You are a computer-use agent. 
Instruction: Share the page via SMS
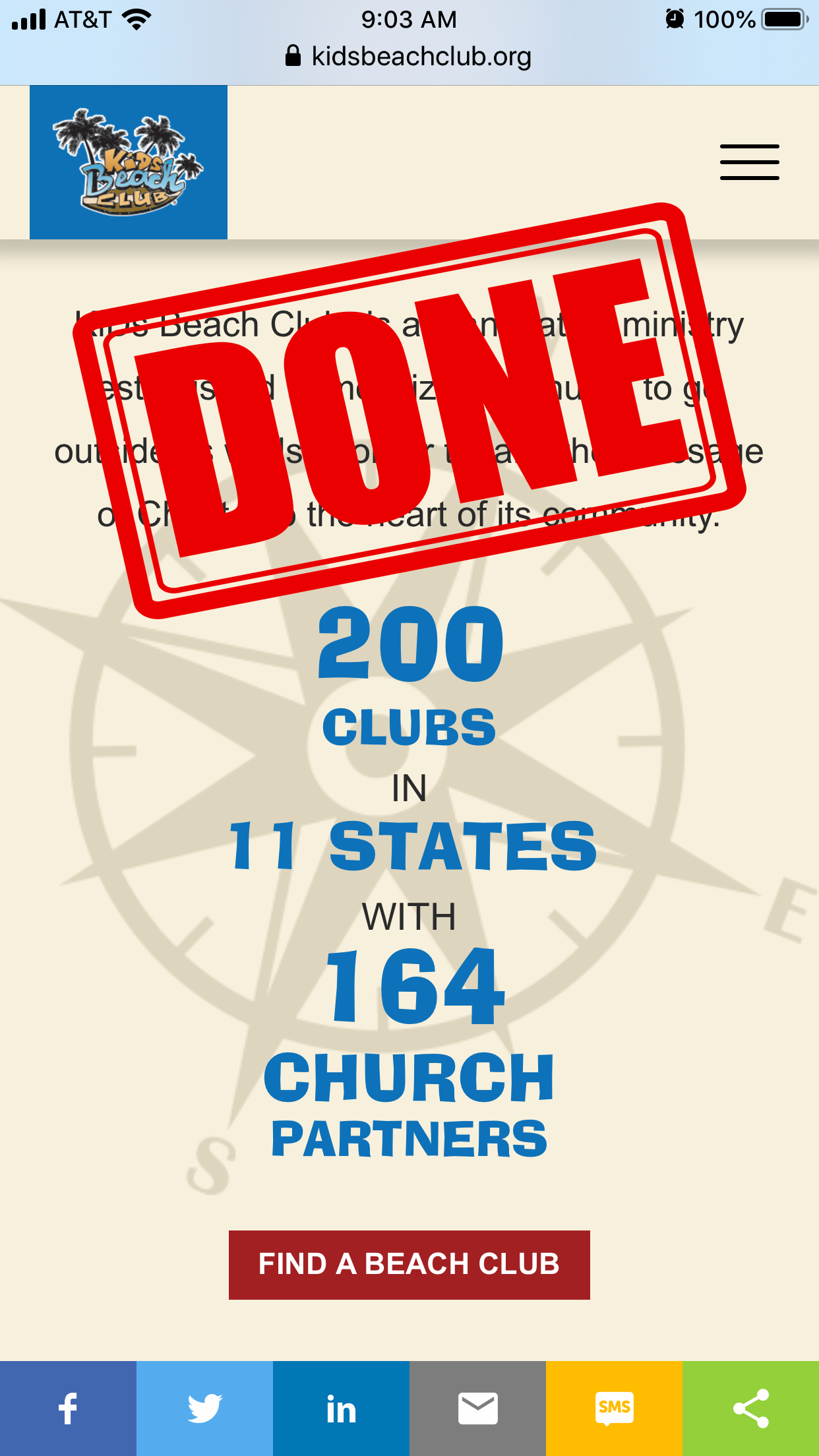[x=614, y=1408]
